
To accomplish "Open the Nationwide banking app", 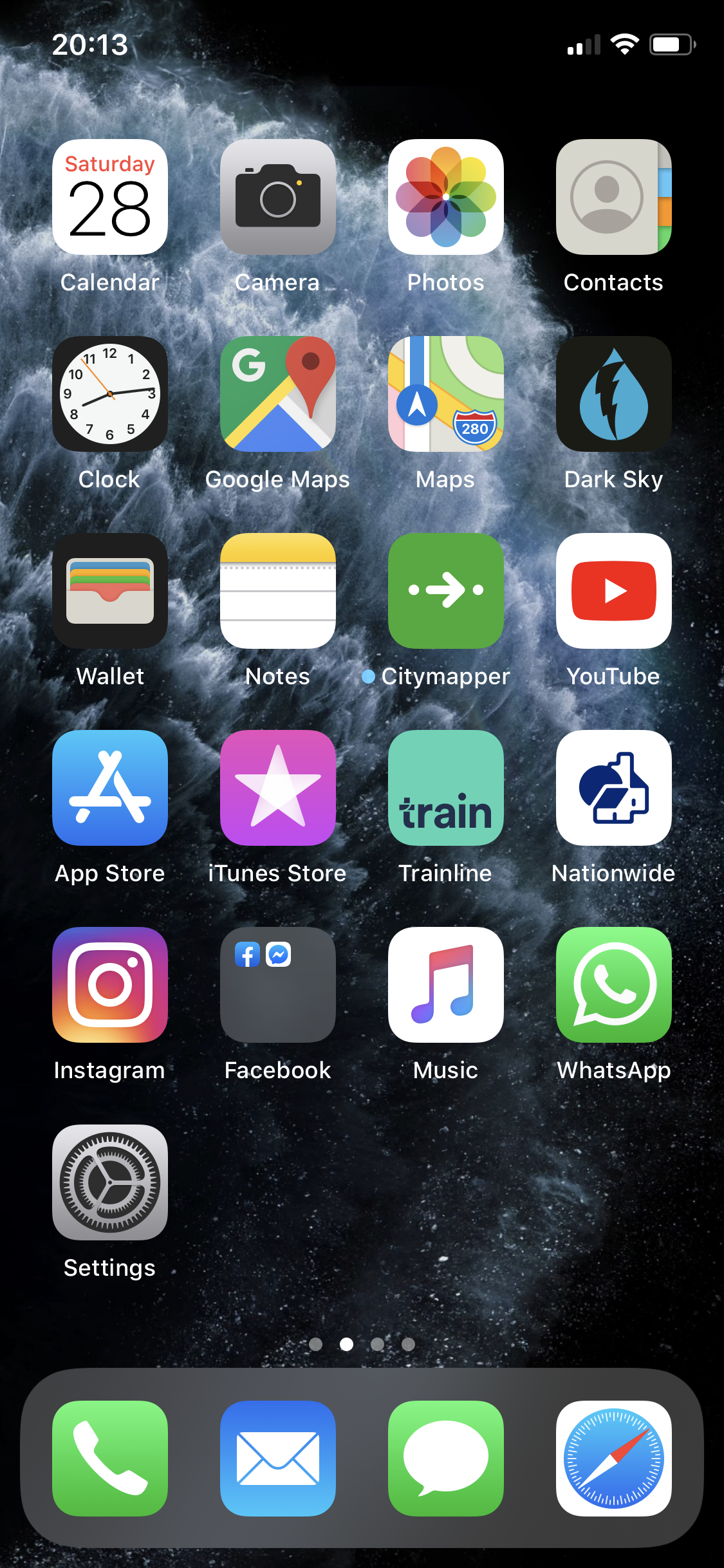I will point(614,788).
